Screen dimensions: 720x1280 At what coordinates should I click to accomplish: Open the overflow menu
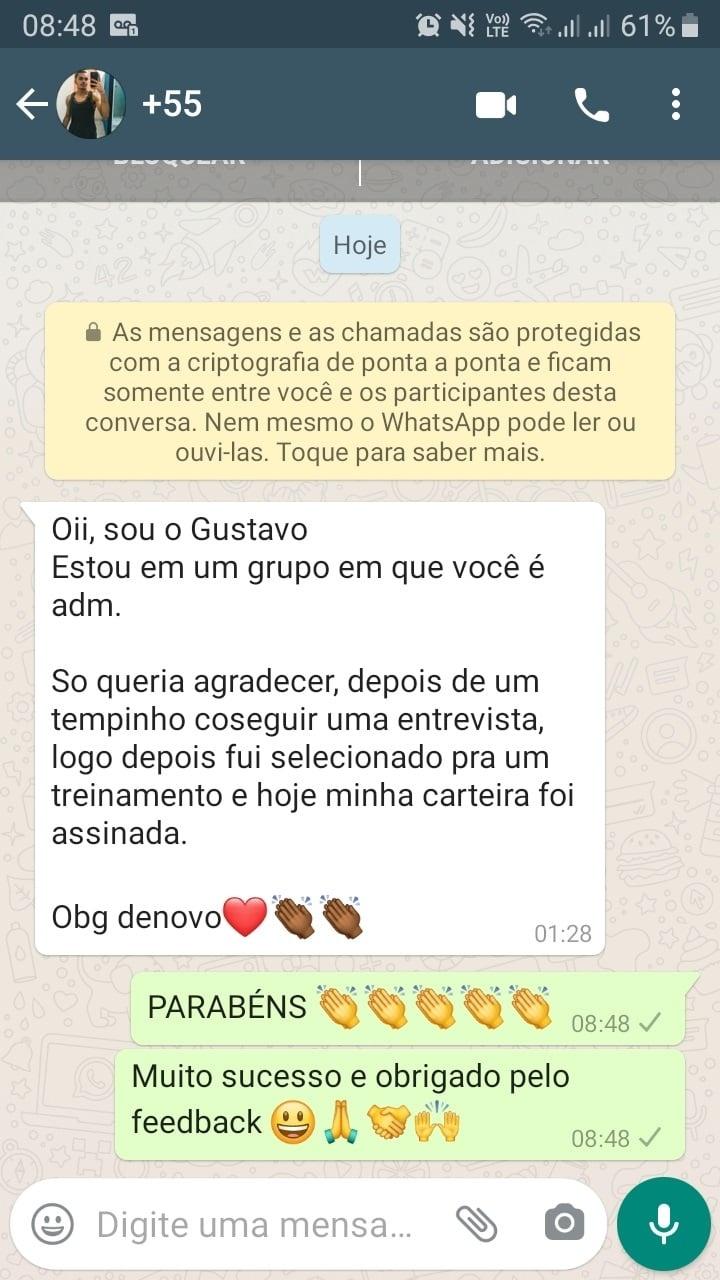tap(676, 104)
